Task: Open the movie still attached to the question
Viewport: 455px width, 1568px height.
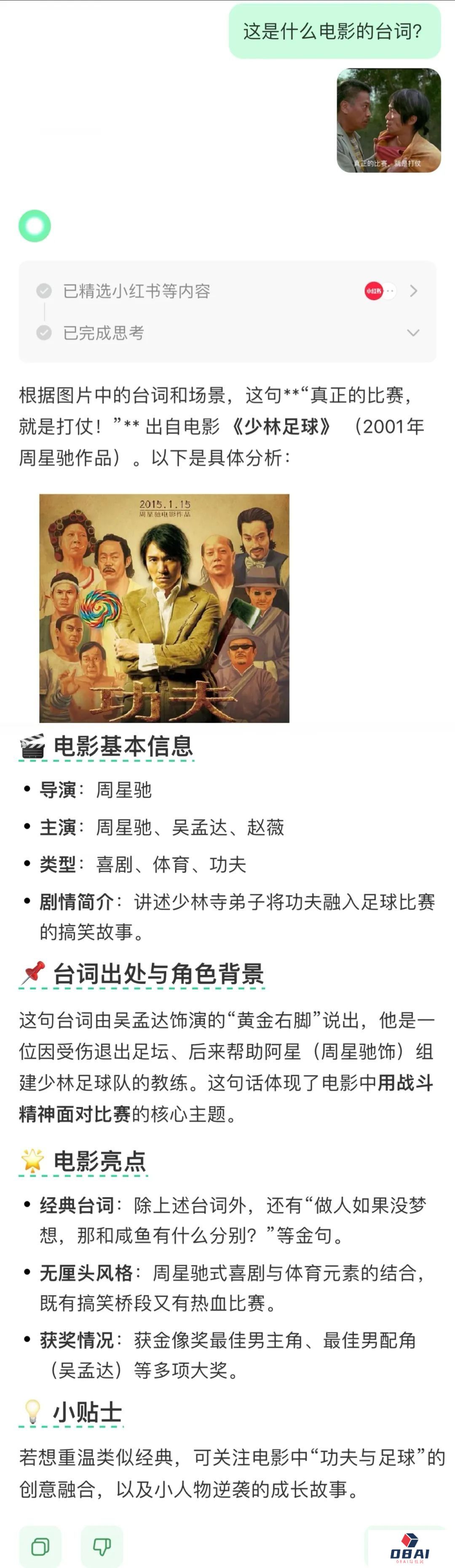Action: pyautogui.click(x=389, y=121)
